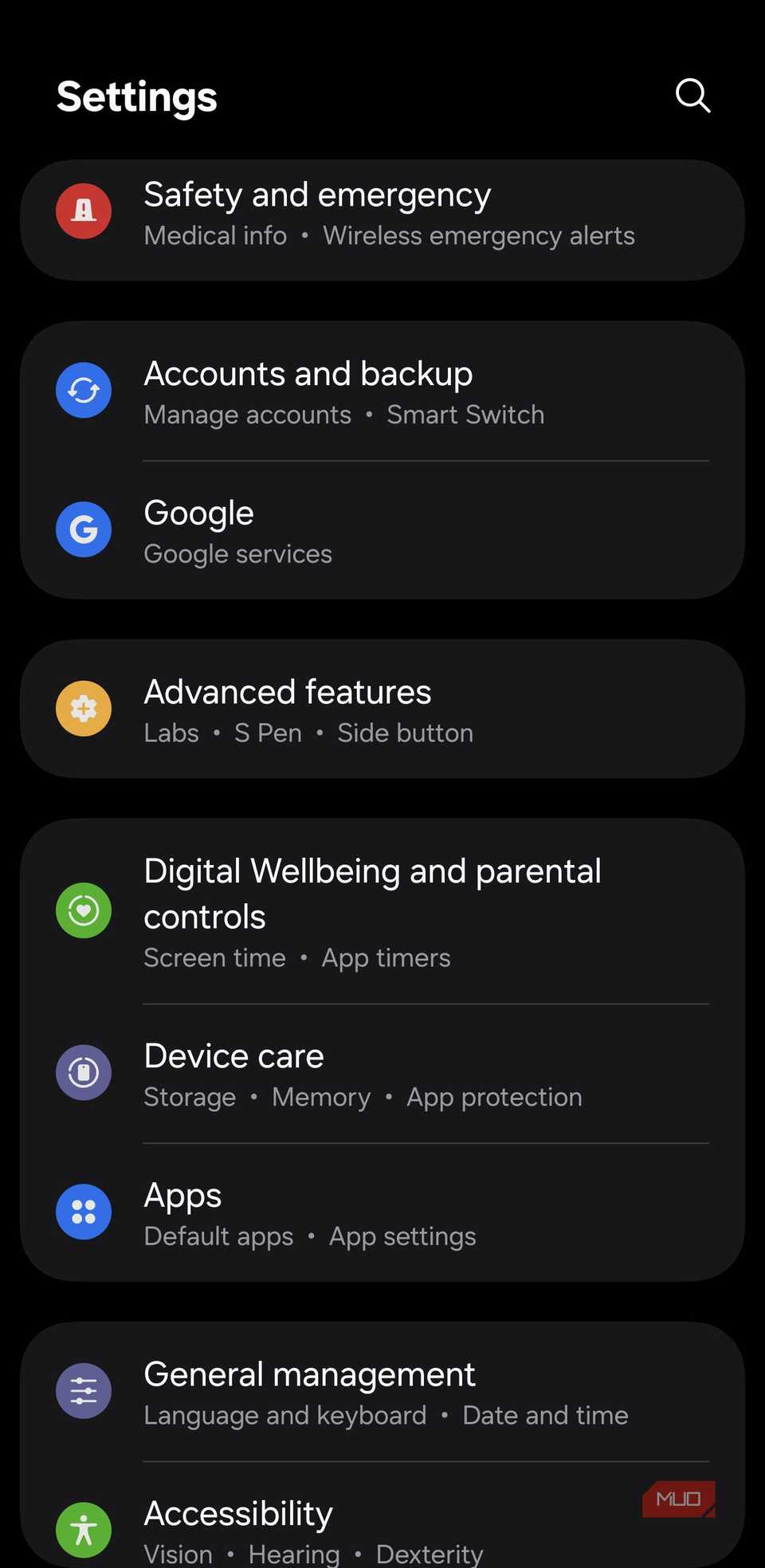Tap the Google 'G' icon

coord(83,529)
